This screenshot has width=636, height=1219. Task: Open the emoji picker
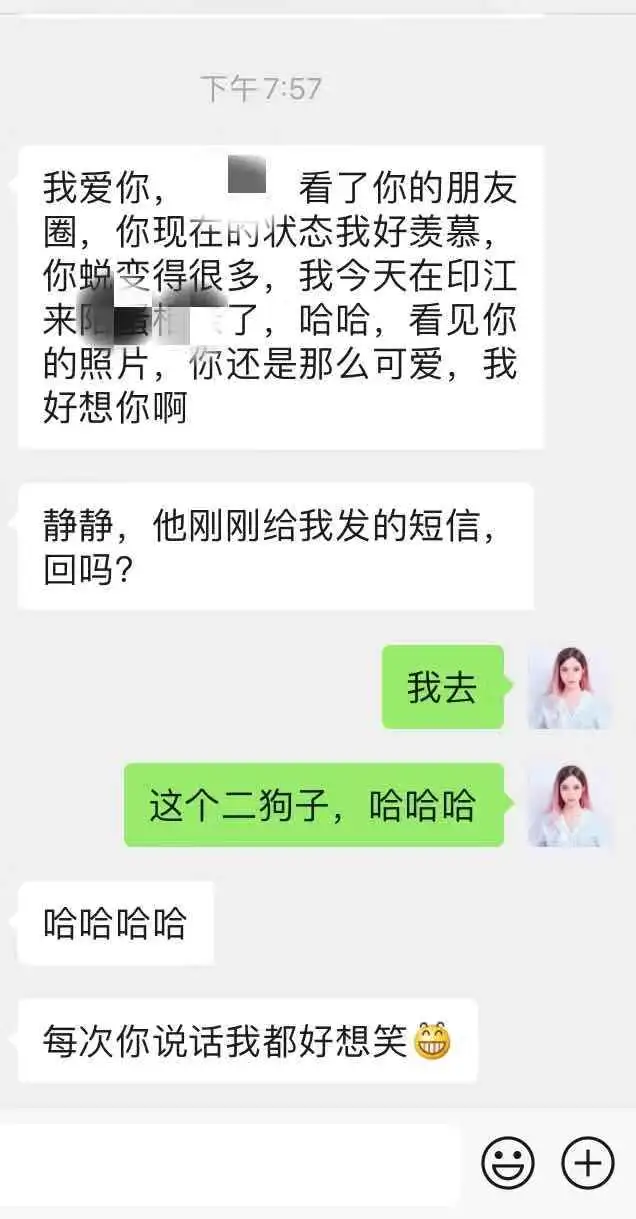(x=508, y=1163)
